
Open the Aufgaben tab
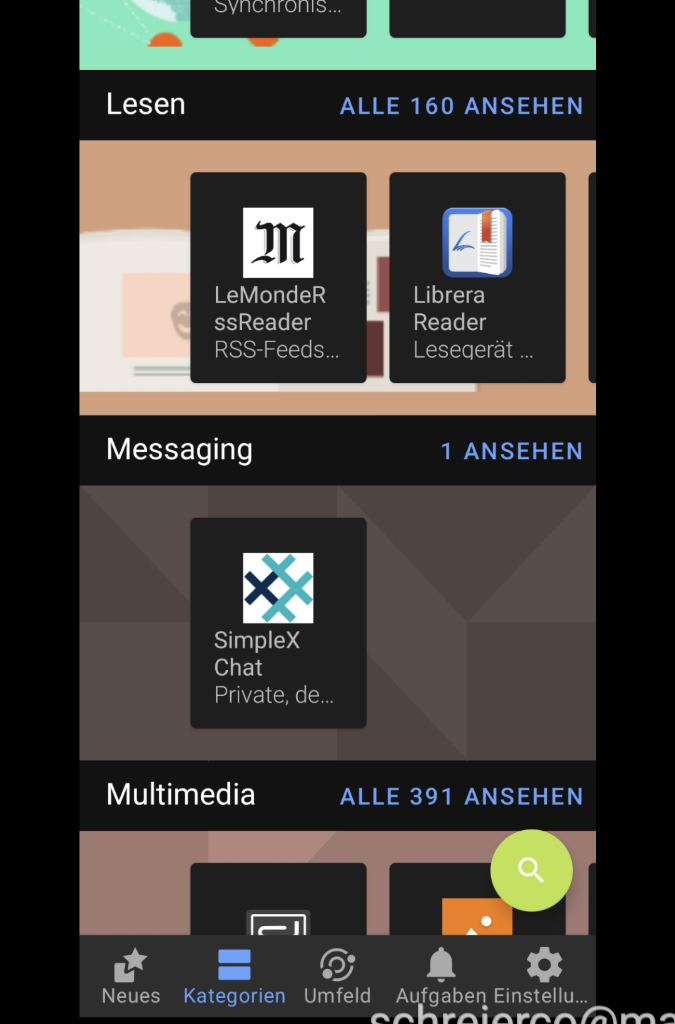click(x=441, y=977)
